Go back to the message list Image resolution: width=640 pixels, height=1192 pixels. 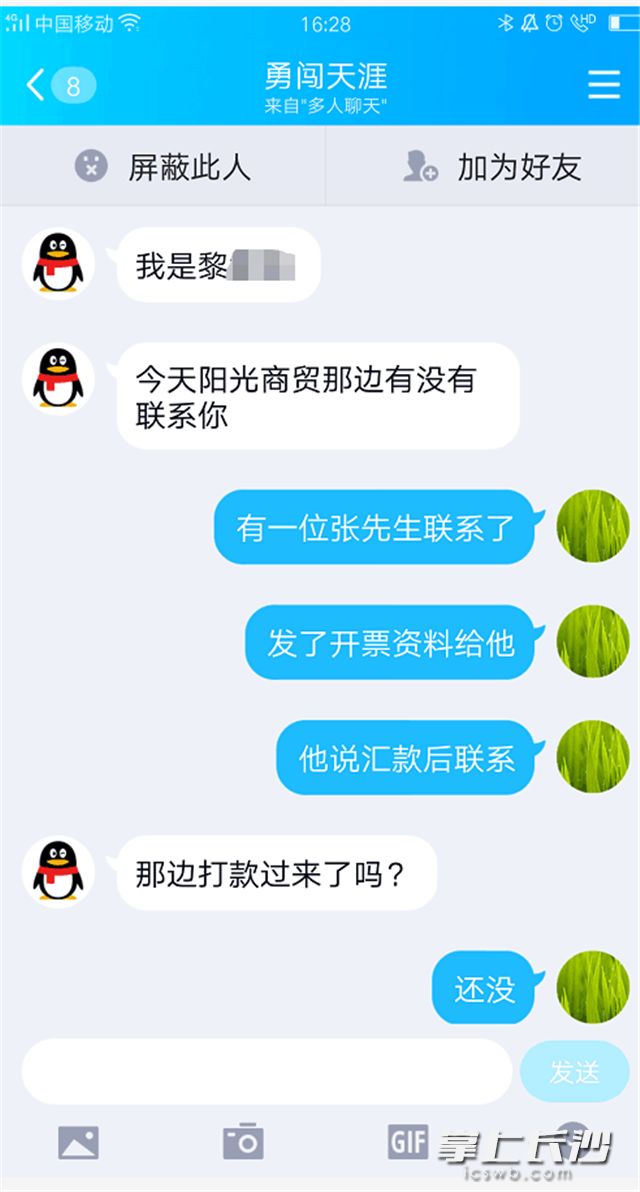click(58, 86)
